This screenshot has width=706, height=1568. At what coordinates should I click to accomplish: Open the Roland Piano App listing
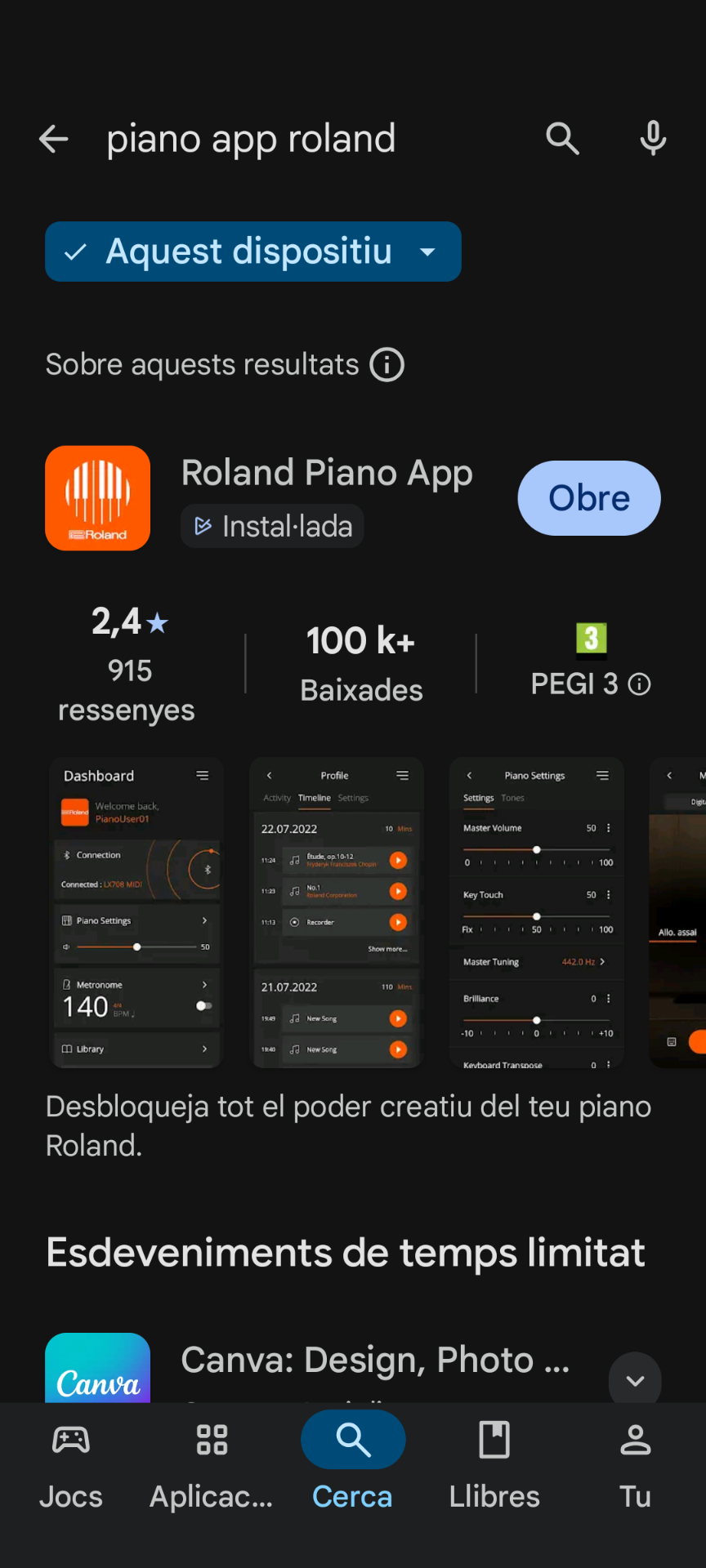click(327, 474)
